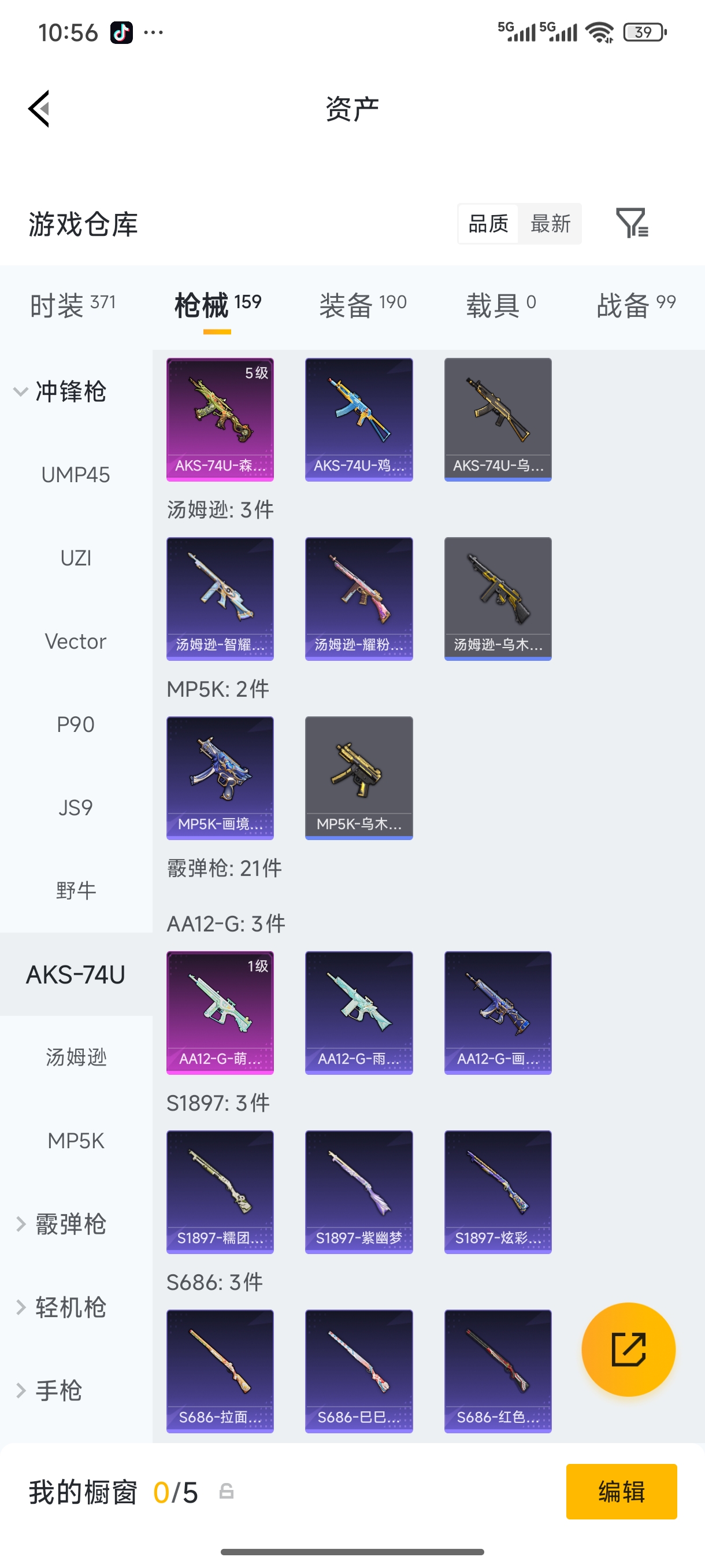Sort items by 最新
The width and height of the screenshot is (705, 1568).
pyautogui.click(x=550, y=223)
